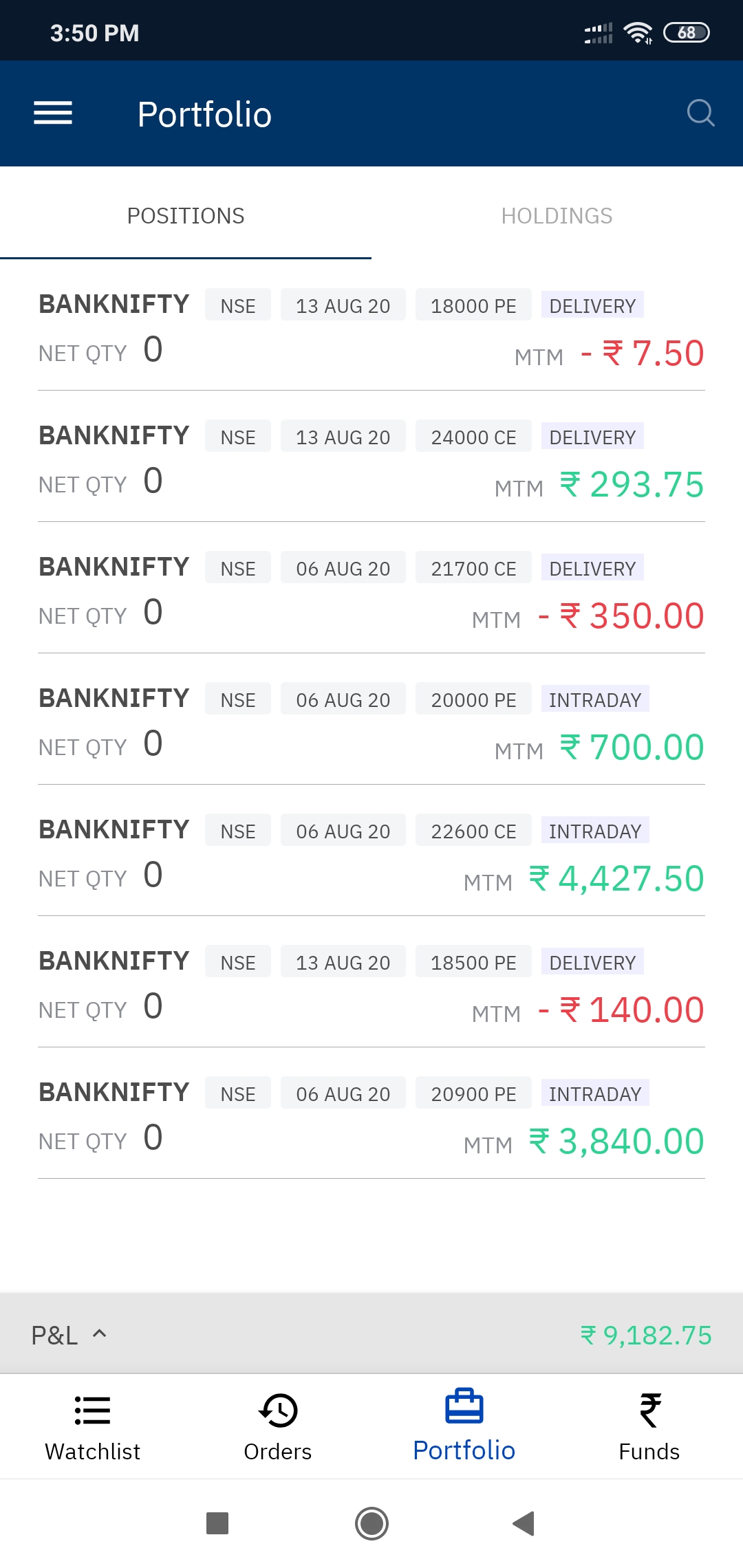Expand the P&L summary bar
The height and width of the screenshot is (1568, 743).
371,1333
